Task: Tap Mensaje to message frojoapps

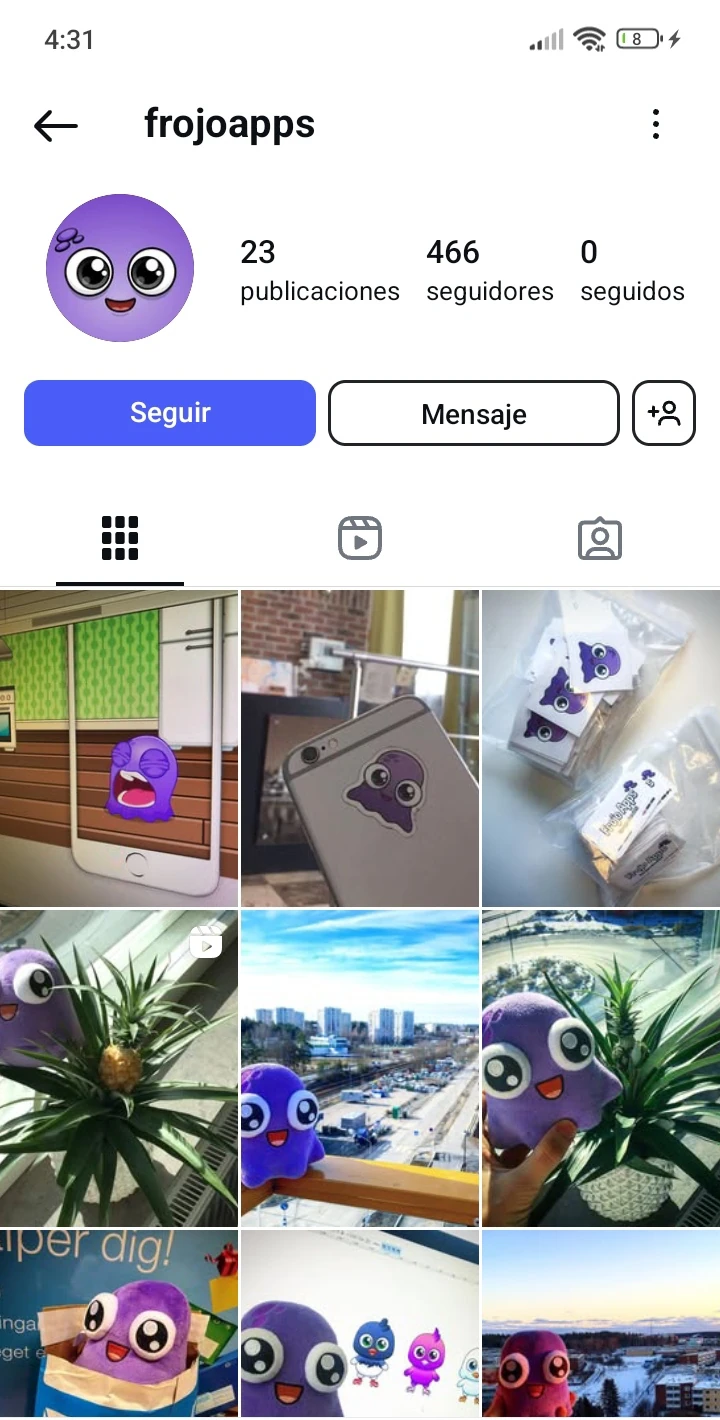Action: [473, 413]
